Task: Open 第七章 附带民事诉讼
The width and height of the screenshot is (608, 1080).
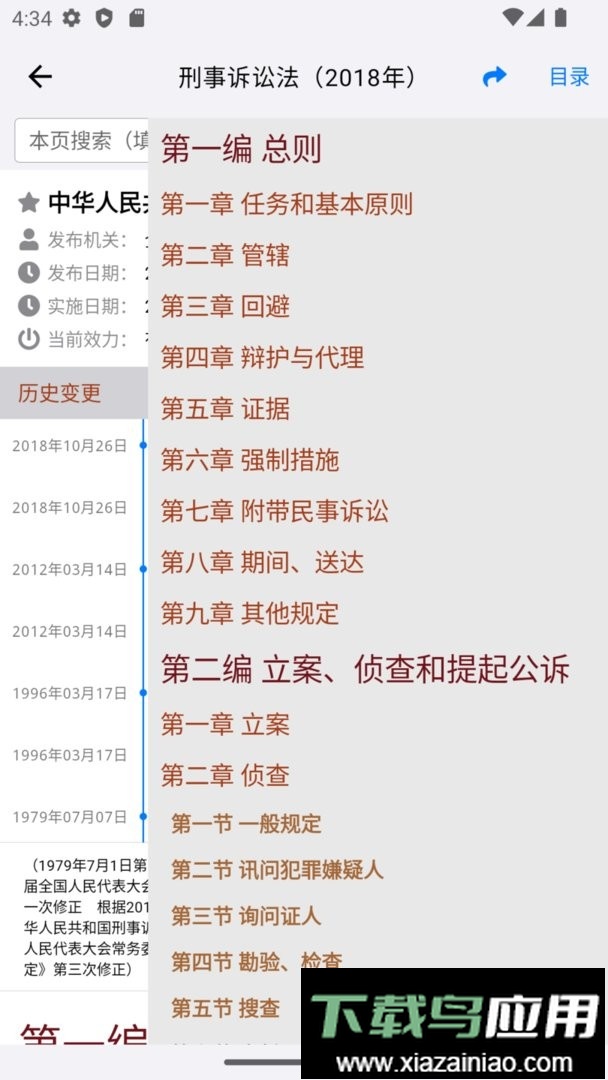Action: [275, 511]
